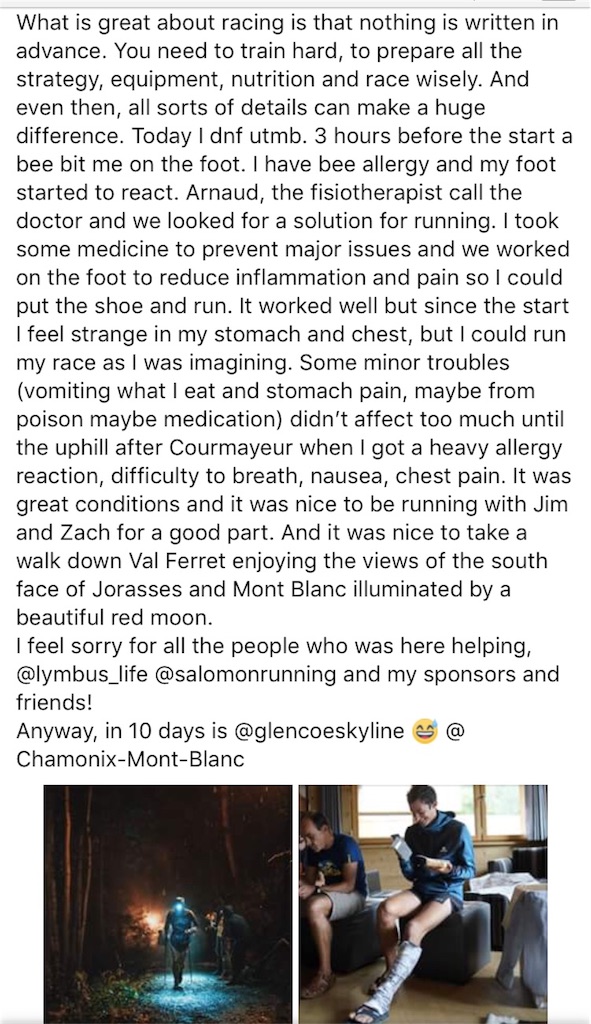Open the Chamonix-Mont-Blanc location tag
Image resolution: width=591 pixels, height=1024 pixels.
click(x=130, y=759)
